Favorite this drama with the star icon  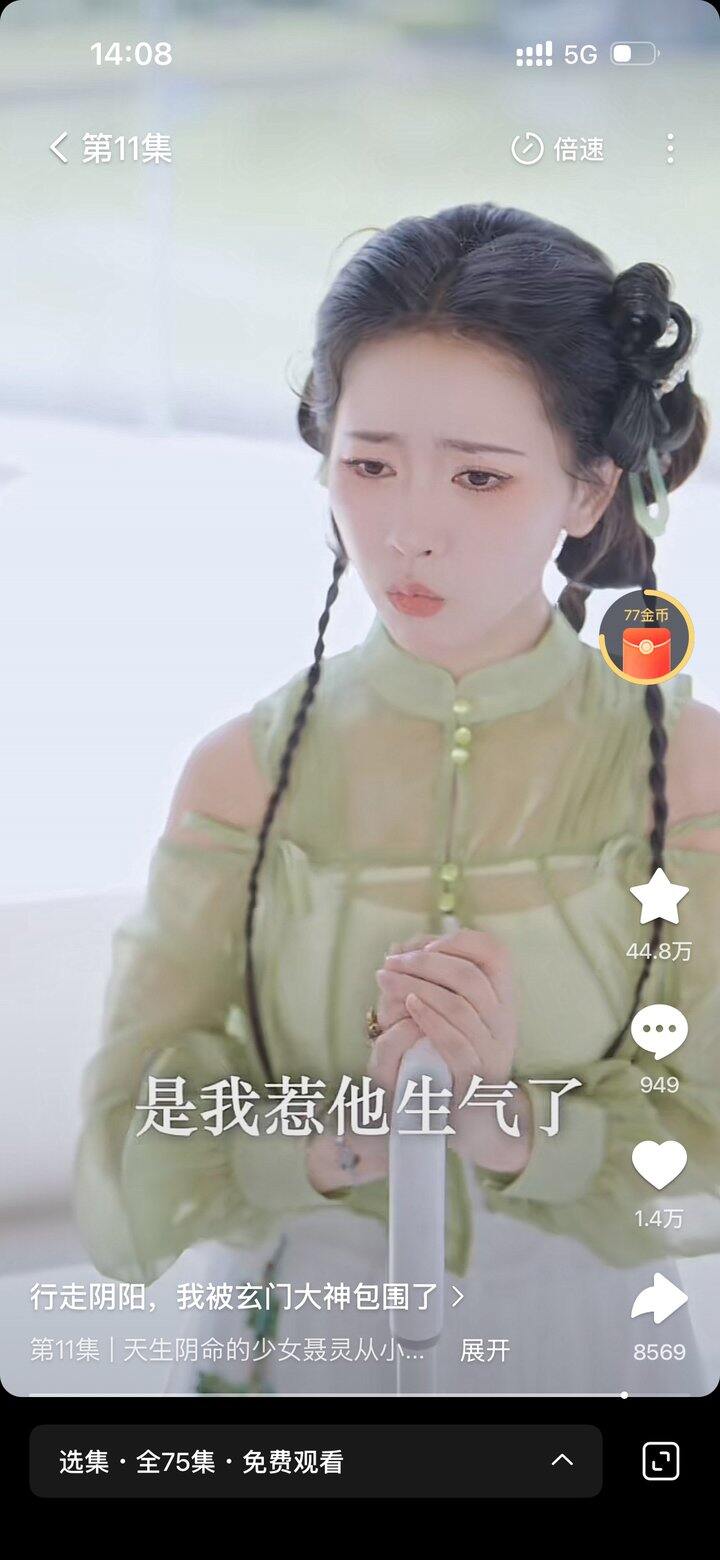[659, 897]
